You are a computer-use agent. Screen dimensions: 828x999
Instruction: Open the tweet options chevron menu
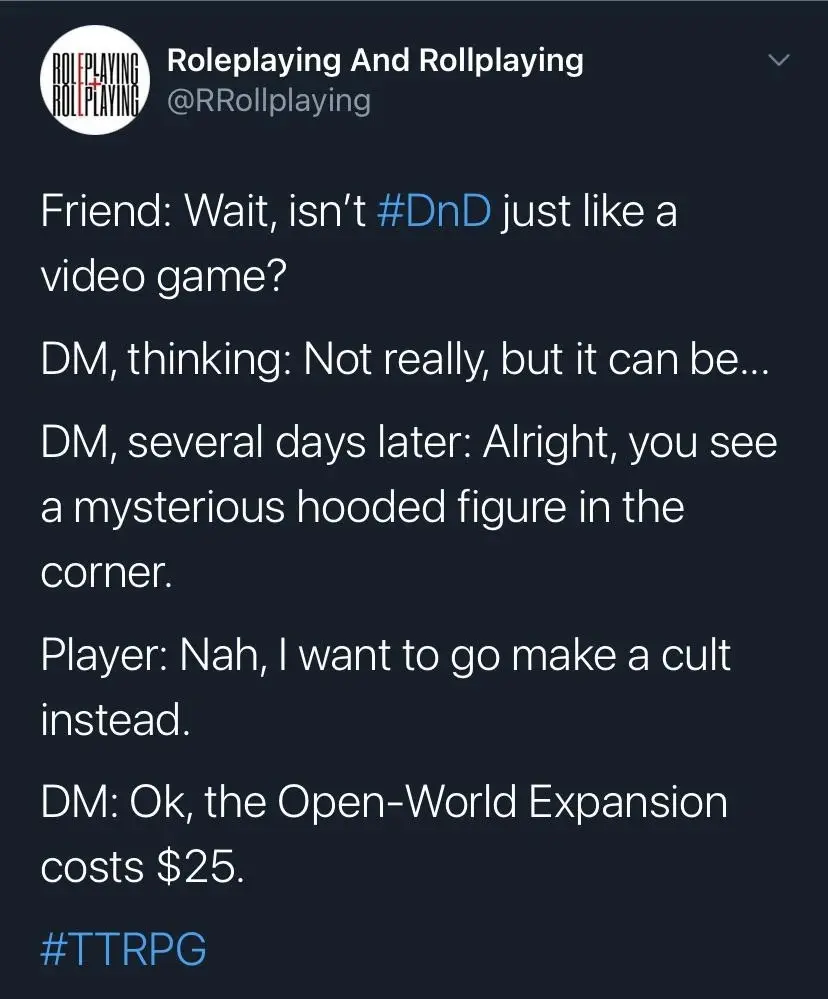point(778,62)
